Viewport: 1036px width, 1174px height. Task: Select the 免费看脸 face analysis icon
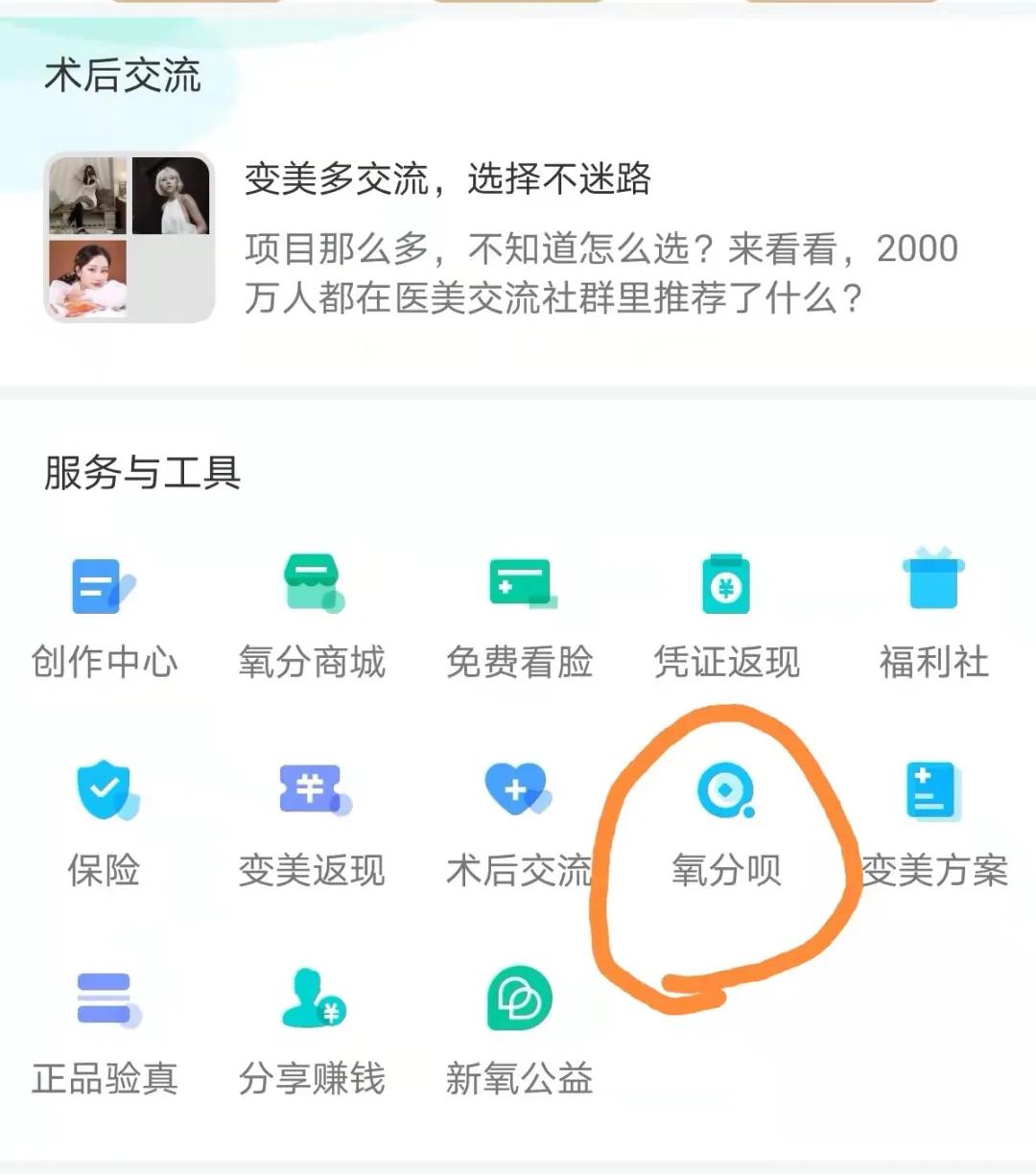pos(518,585)
